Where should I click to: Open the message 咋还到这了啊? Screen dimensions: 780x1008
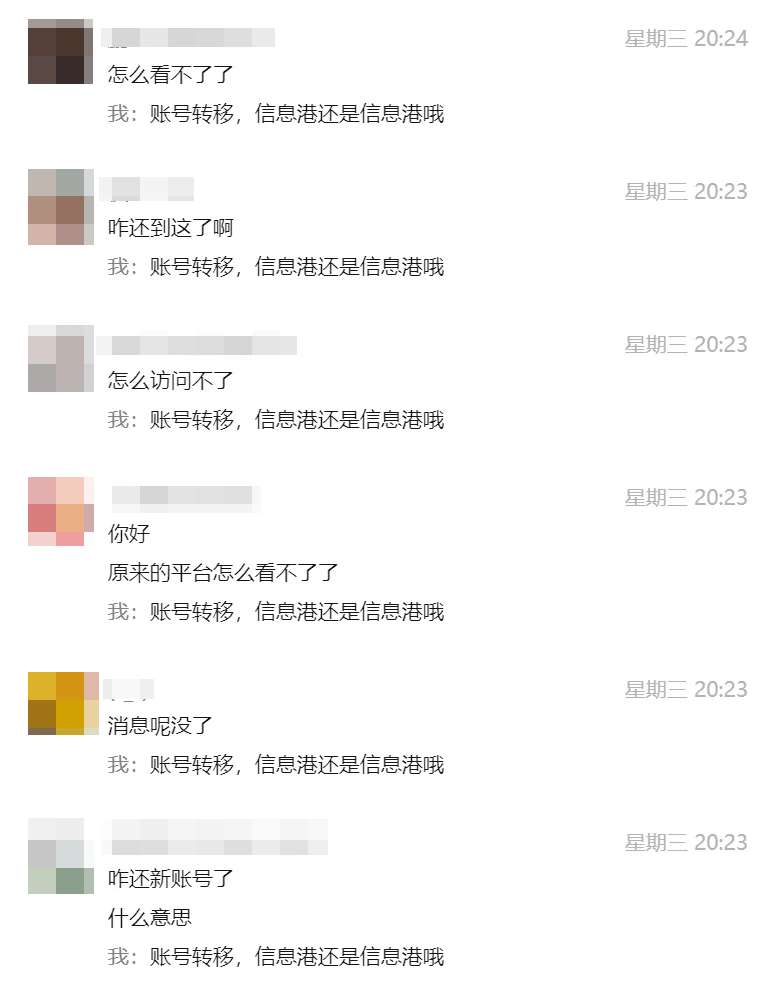click(171, 228)
